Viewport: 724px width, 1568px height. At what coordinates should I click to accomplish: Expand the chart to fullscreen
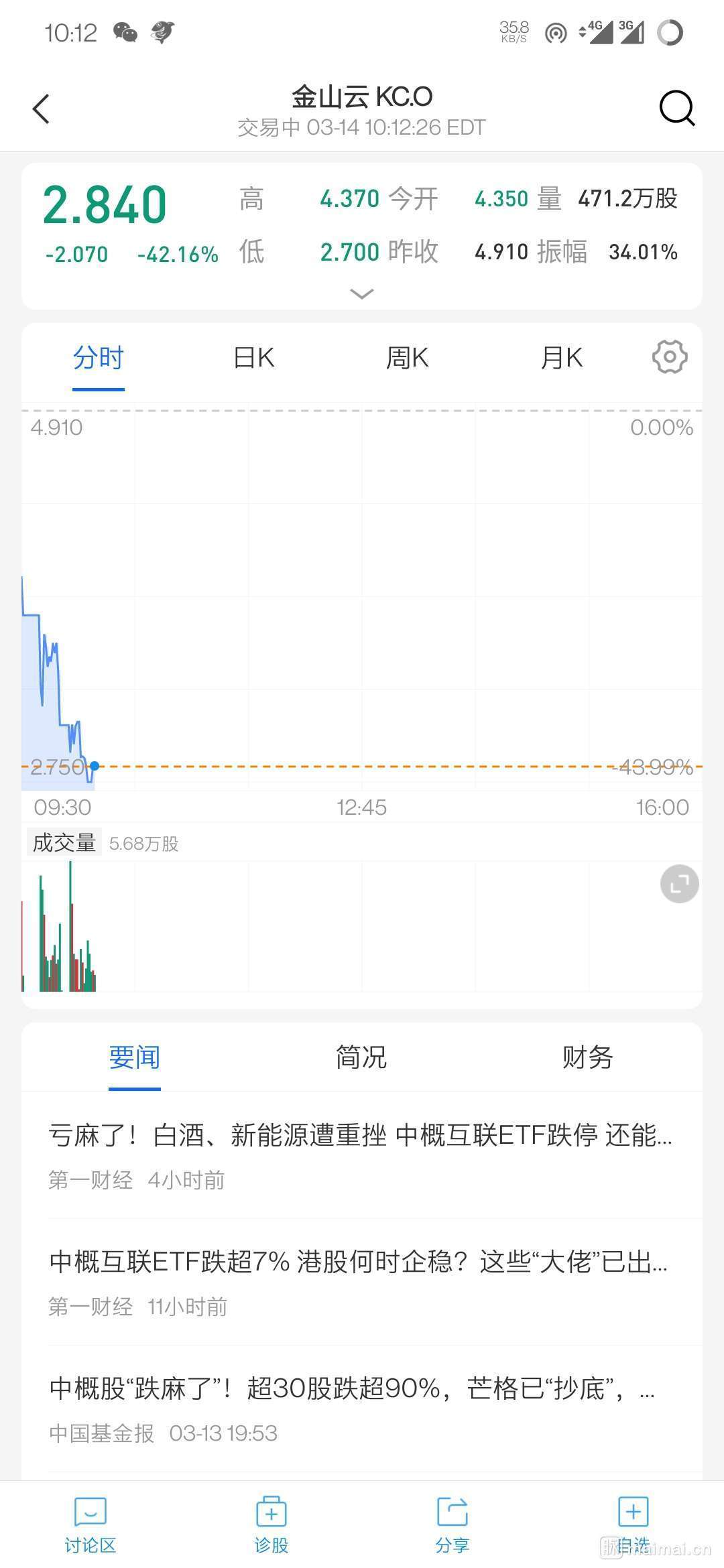click(x=679, y=884)
